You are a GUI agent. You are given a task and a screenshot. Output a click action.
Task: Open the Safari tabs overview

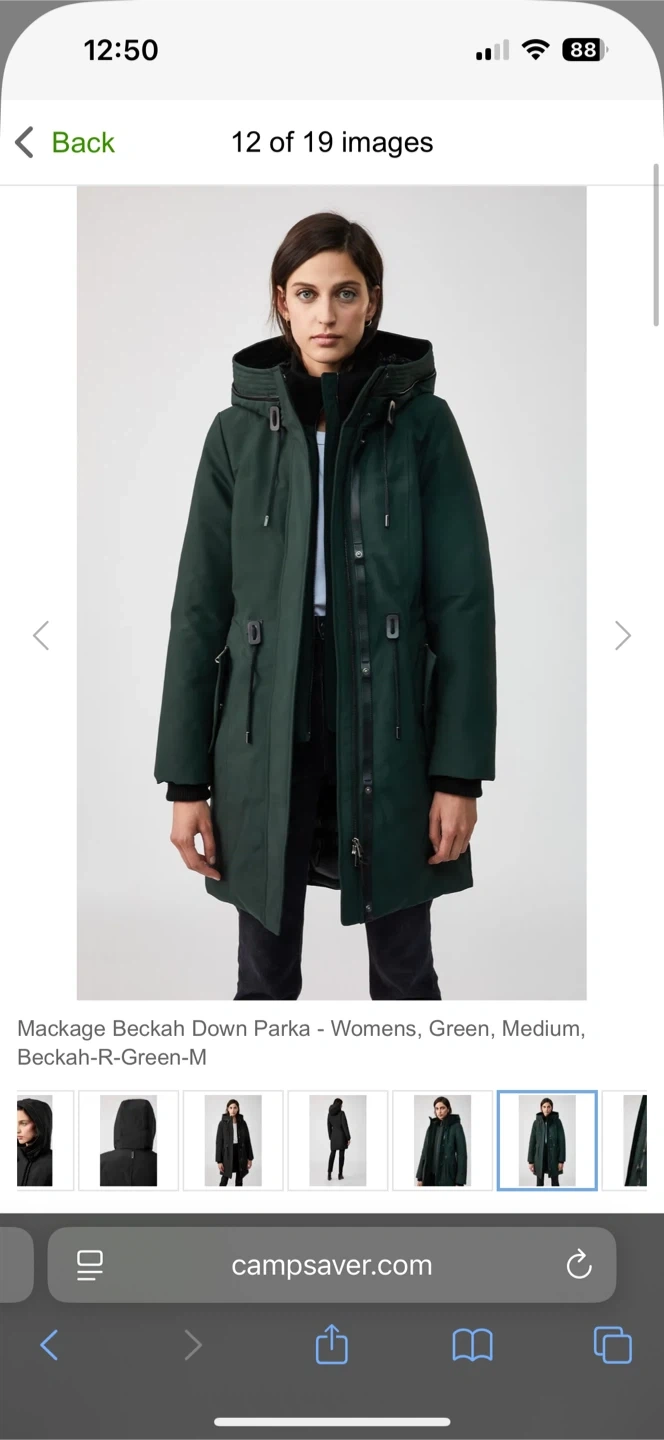pyautogui.click(x=613, y=1345)
